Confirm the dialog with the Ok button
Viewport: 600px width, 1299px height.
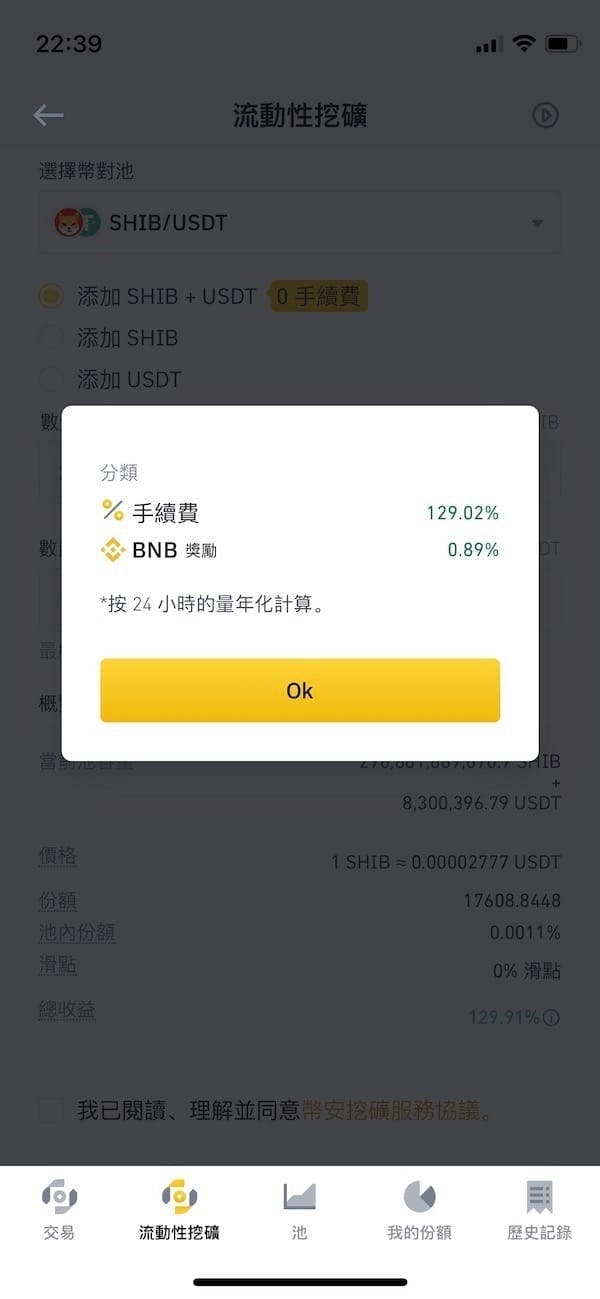pyautogui.click(x=300, y=690)
